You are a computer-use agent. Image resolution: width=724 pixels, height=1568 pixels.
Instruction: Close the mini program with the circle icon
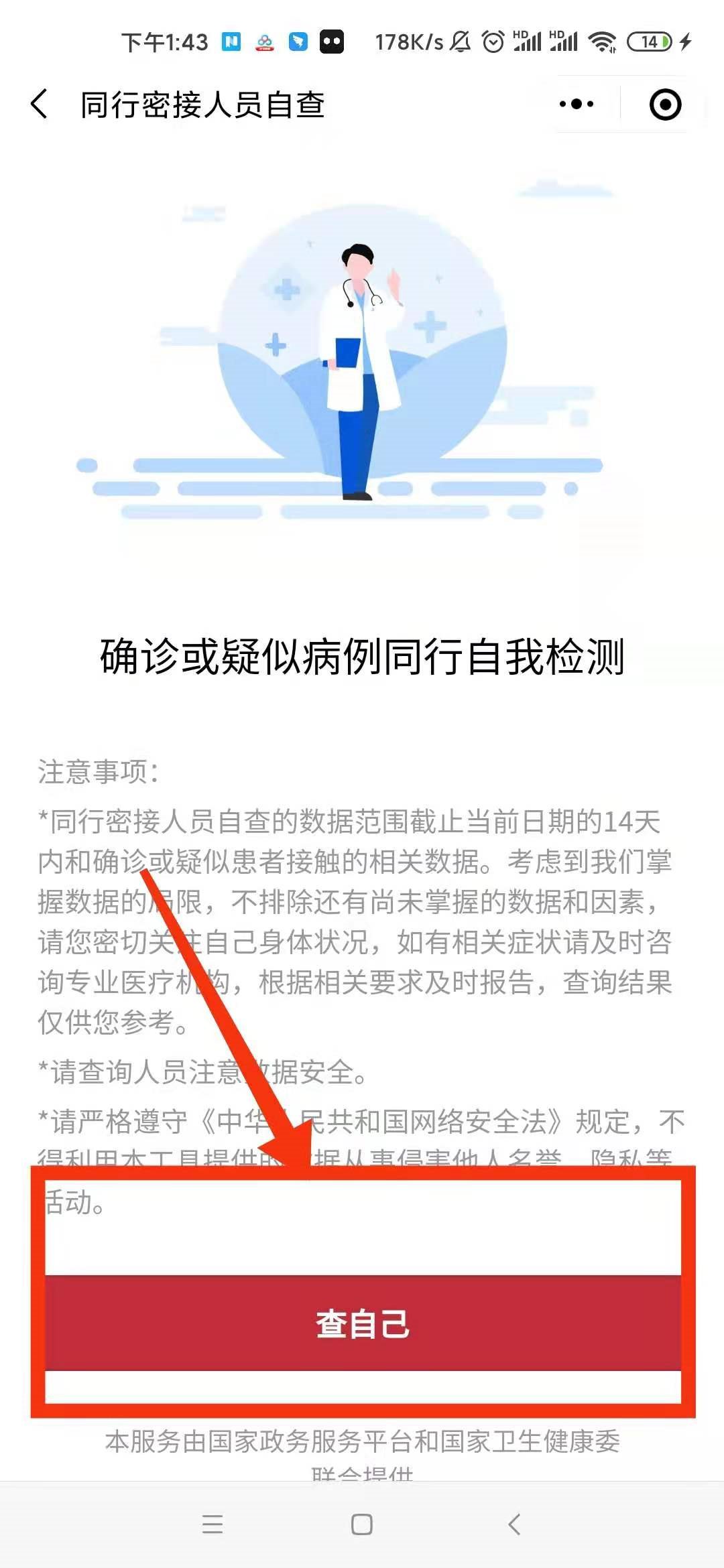(665, 105)
